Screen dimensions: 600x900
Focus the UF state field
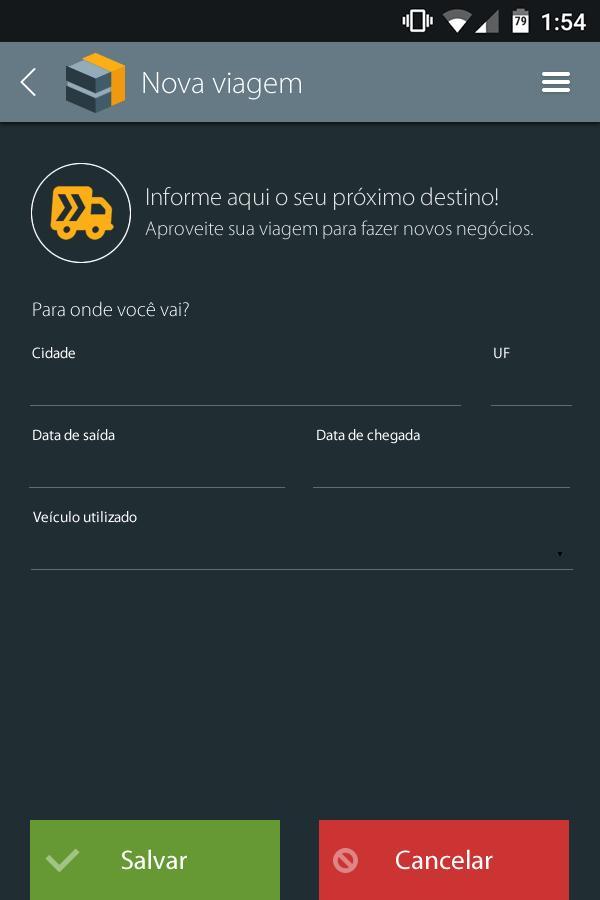(x=531, y=385)
